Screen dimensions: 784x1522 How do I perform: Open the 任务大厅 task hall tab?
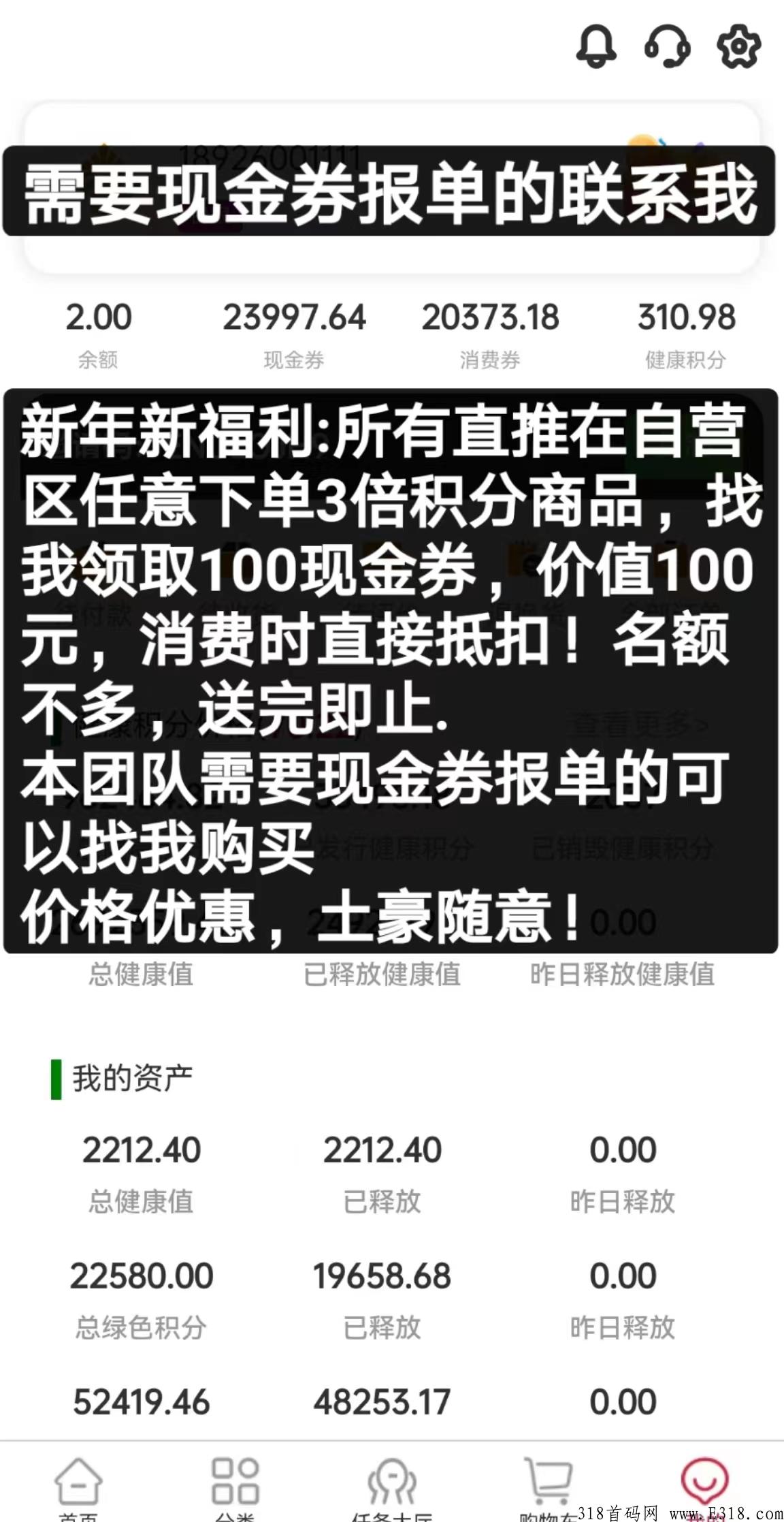point(392,1485)
